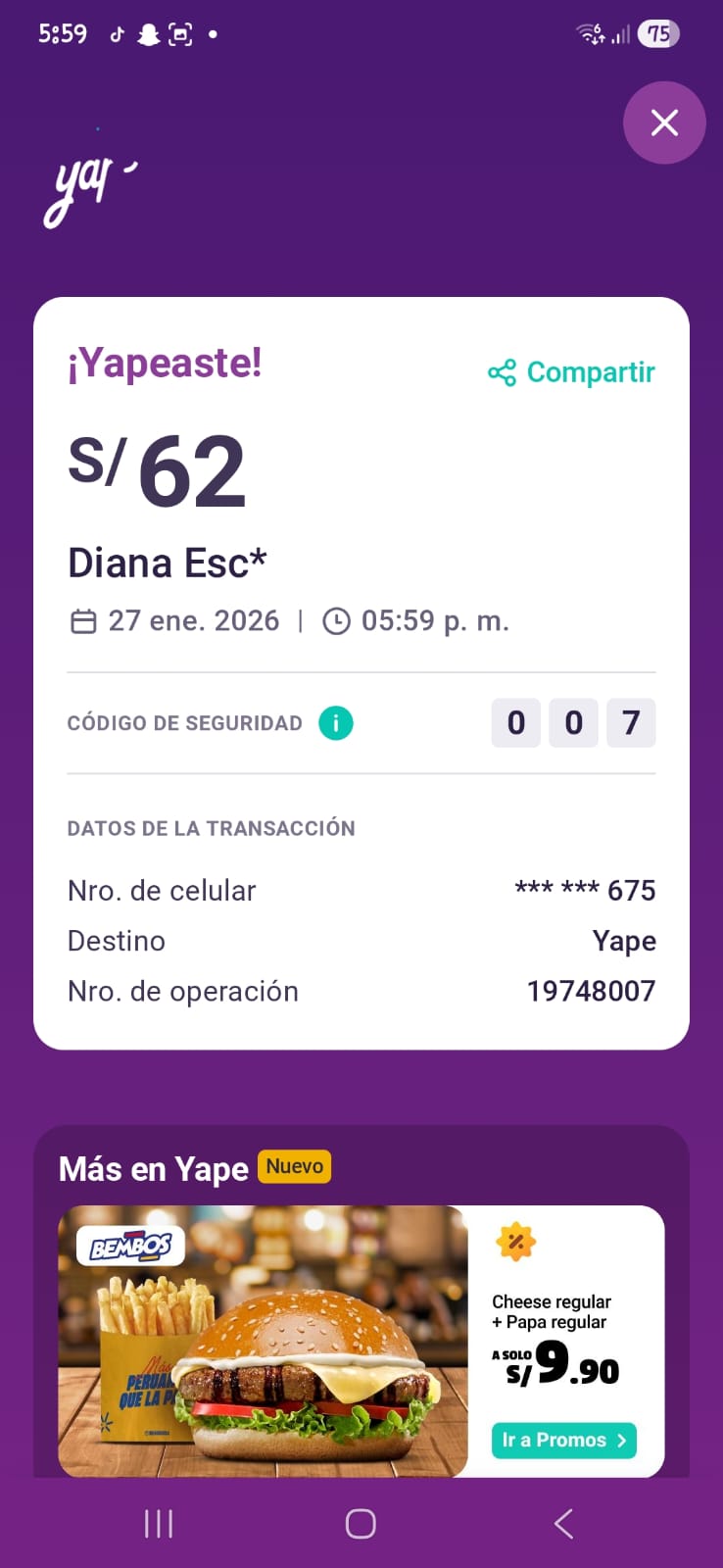Image resolution: width=723 pixels, height=1568 pixels.
Task: Show info about the security code
Action: click(336, 723)
